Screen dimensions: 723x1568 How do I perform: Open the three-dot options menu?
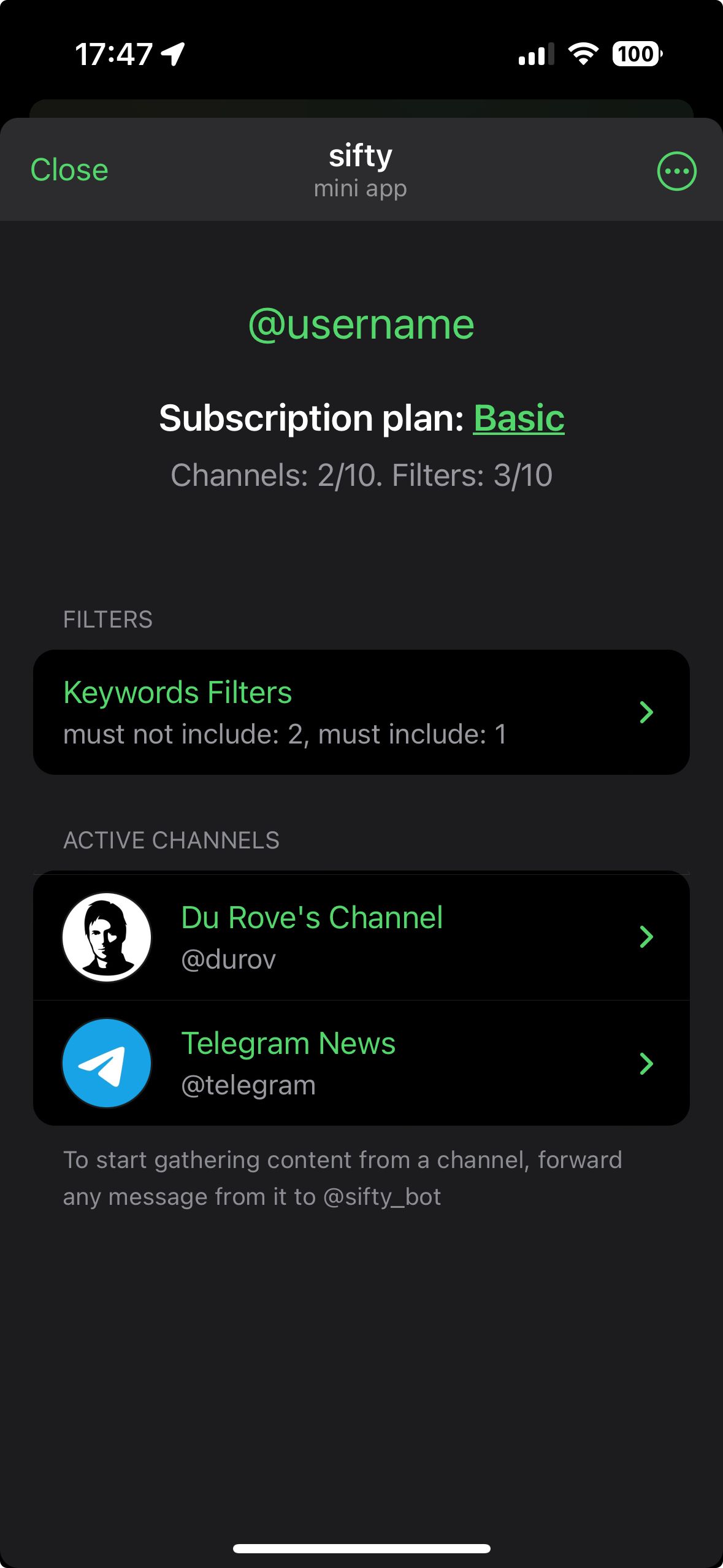(676, 171)
